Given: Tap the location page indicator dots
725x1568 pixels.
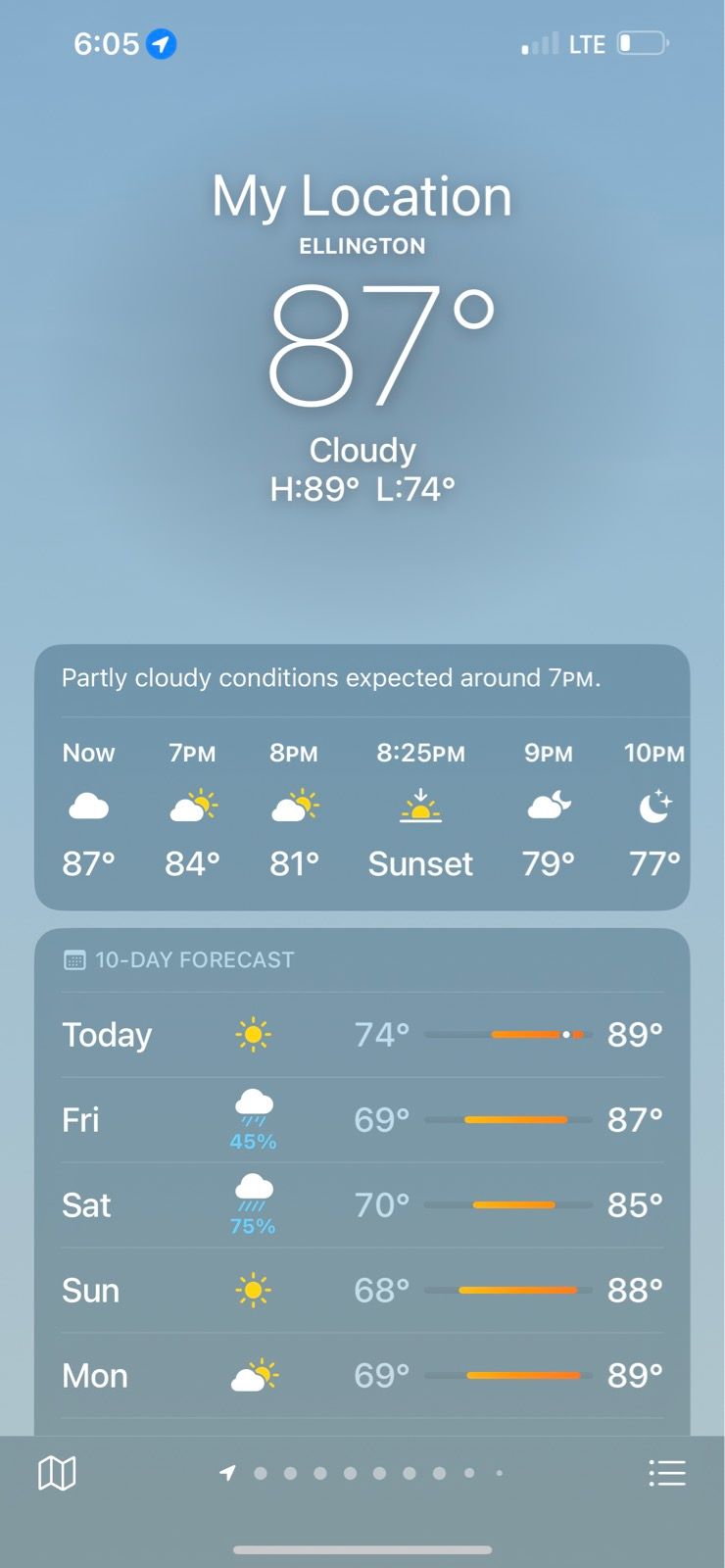Looking at the screenshot, I should (x=363, y=1472).
